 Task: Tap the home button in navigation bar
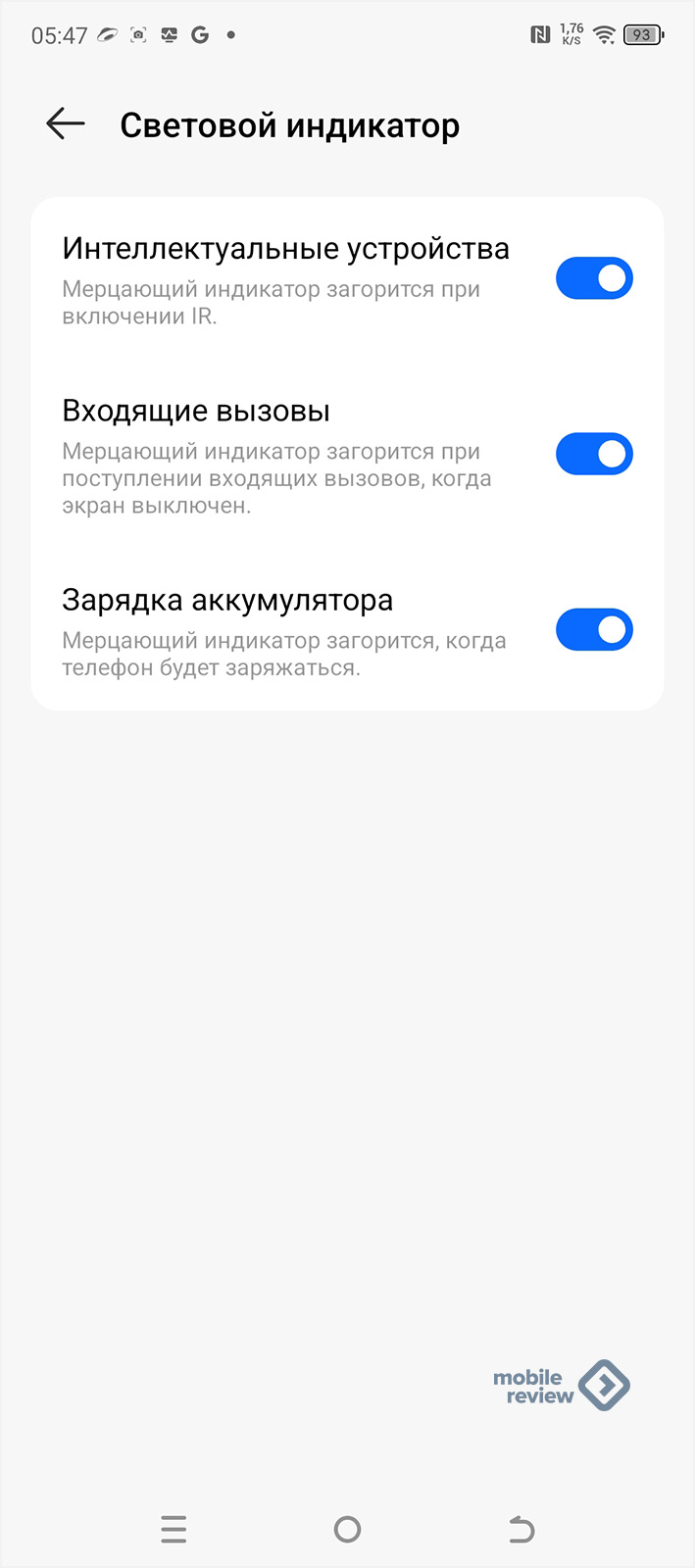[x=347, y=1529]
